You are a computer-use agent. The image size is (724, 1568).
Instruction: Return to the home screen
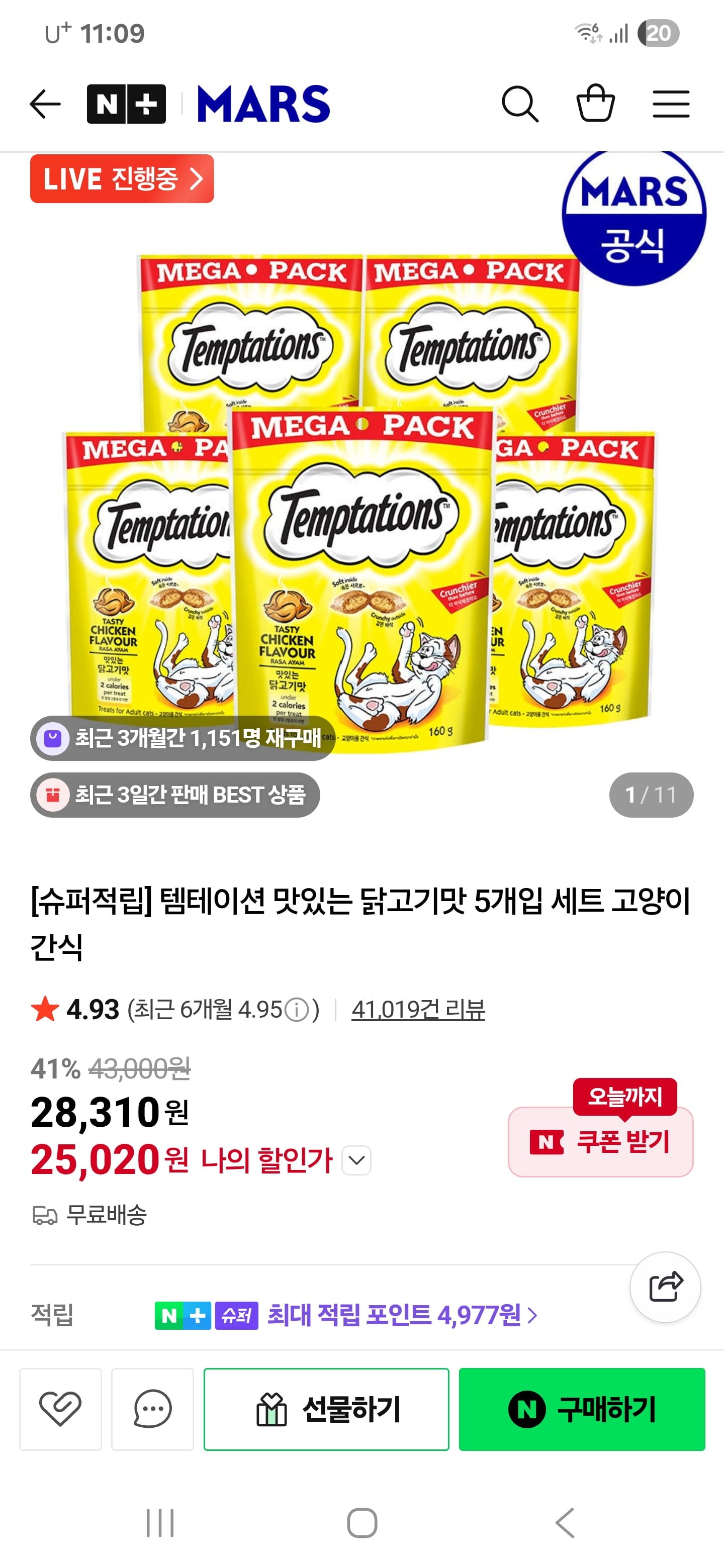pyautogui.click(x=361, y=1523)
